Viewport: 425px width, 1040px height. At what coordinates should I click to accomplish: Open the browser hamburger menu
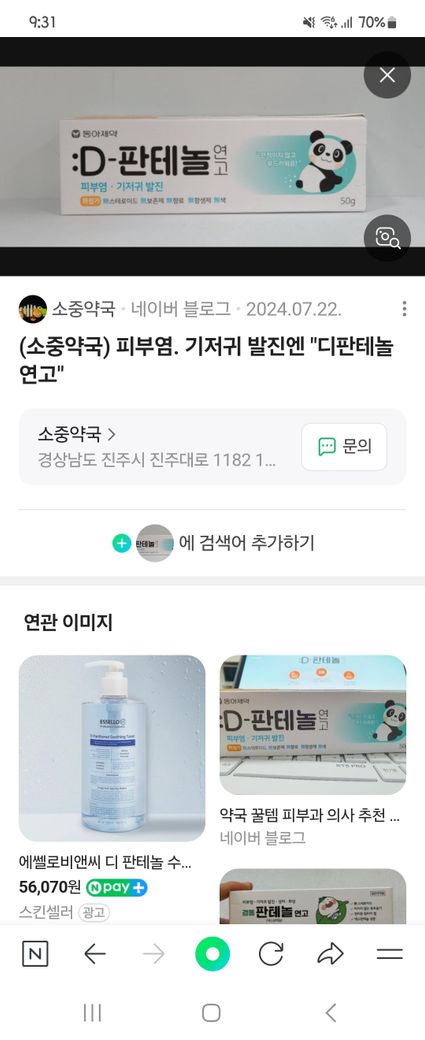click(390, 954)
